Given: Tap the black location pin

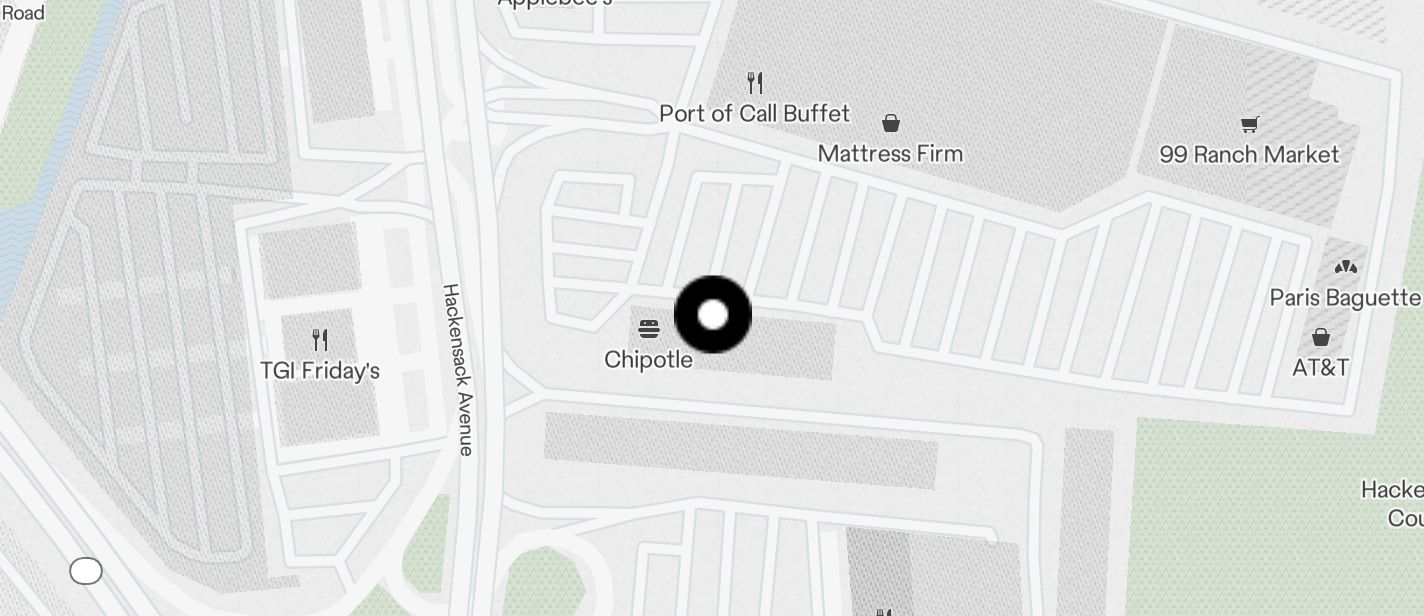Looking at the screenshot, I should 713,315.
